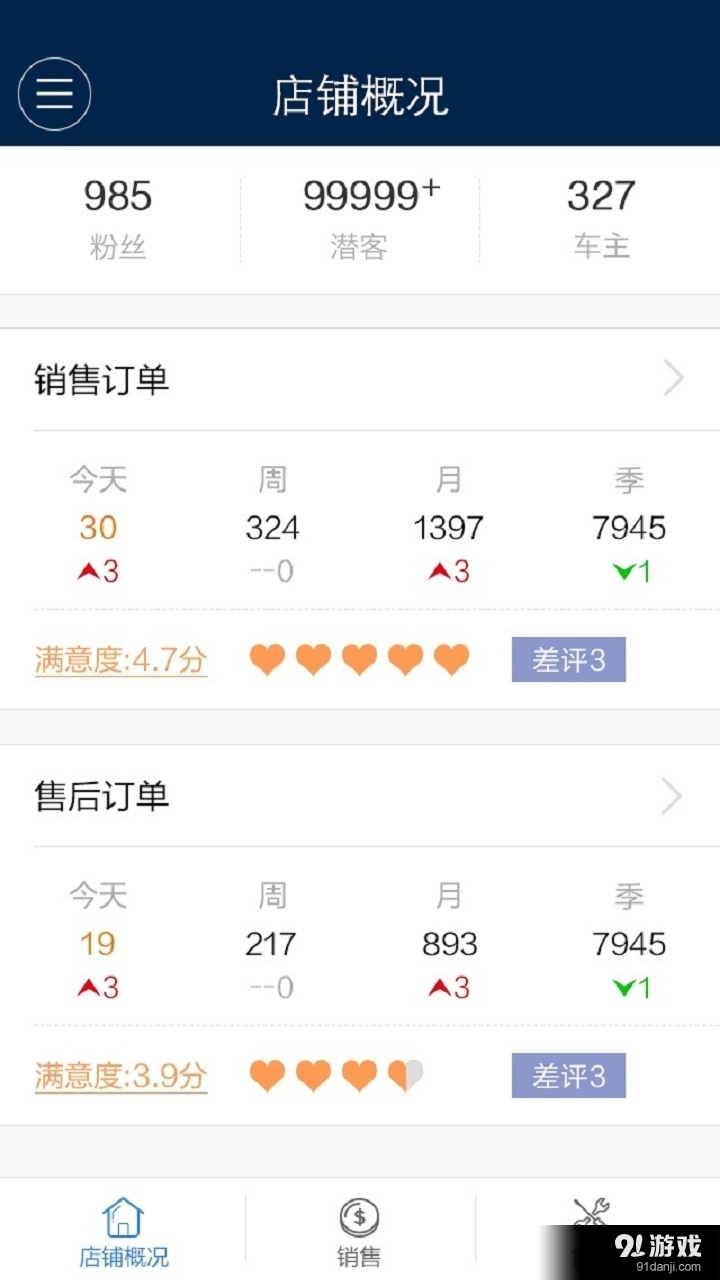Image resolution: width=720 pixels, height=1280 pixels.
Task: Click the first orange heart in sales rating
Action: pos(266,659)
